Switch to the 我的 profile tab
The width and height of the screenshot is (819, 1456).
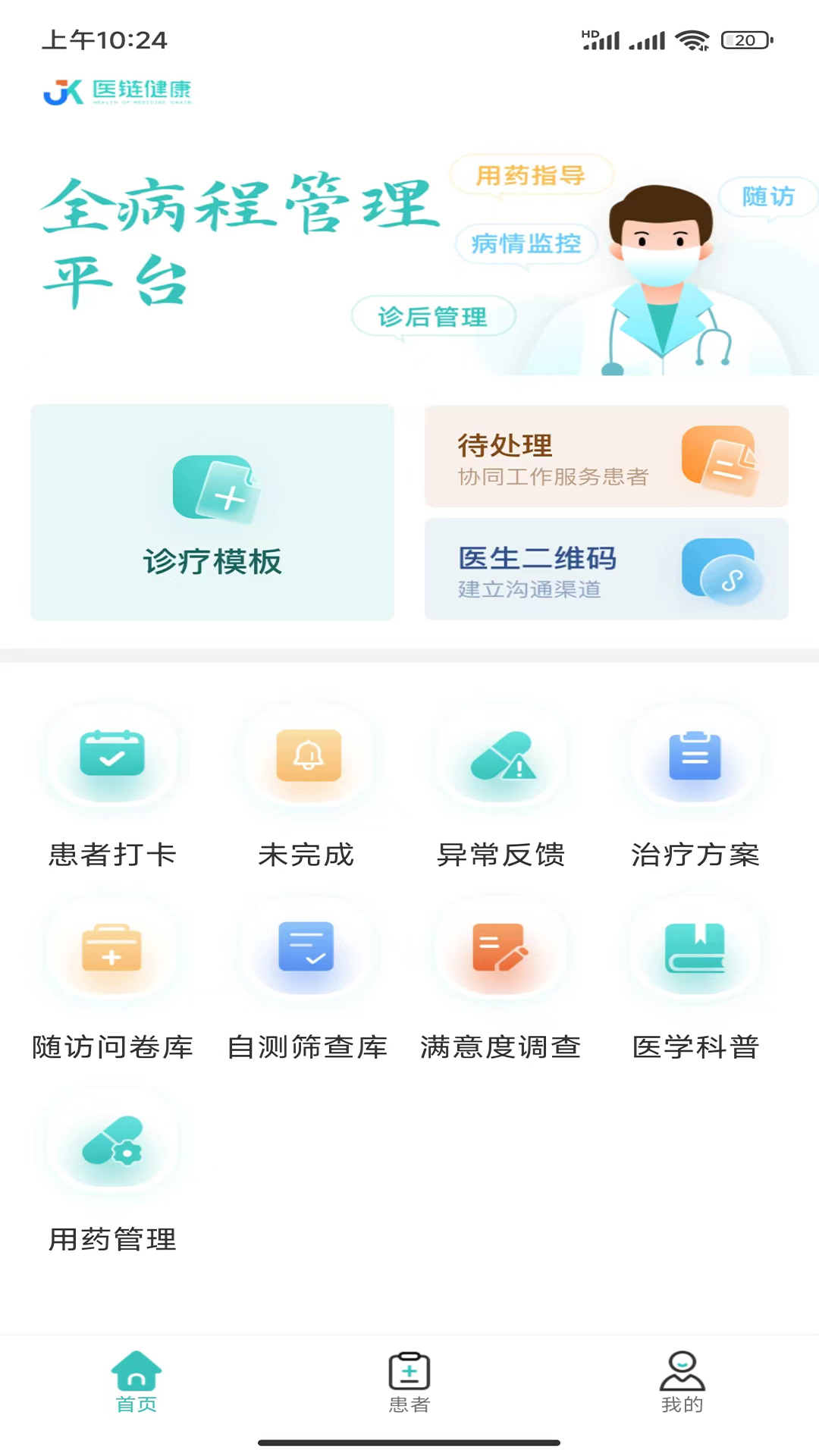pyautogui.click(x=682, y=1382)
